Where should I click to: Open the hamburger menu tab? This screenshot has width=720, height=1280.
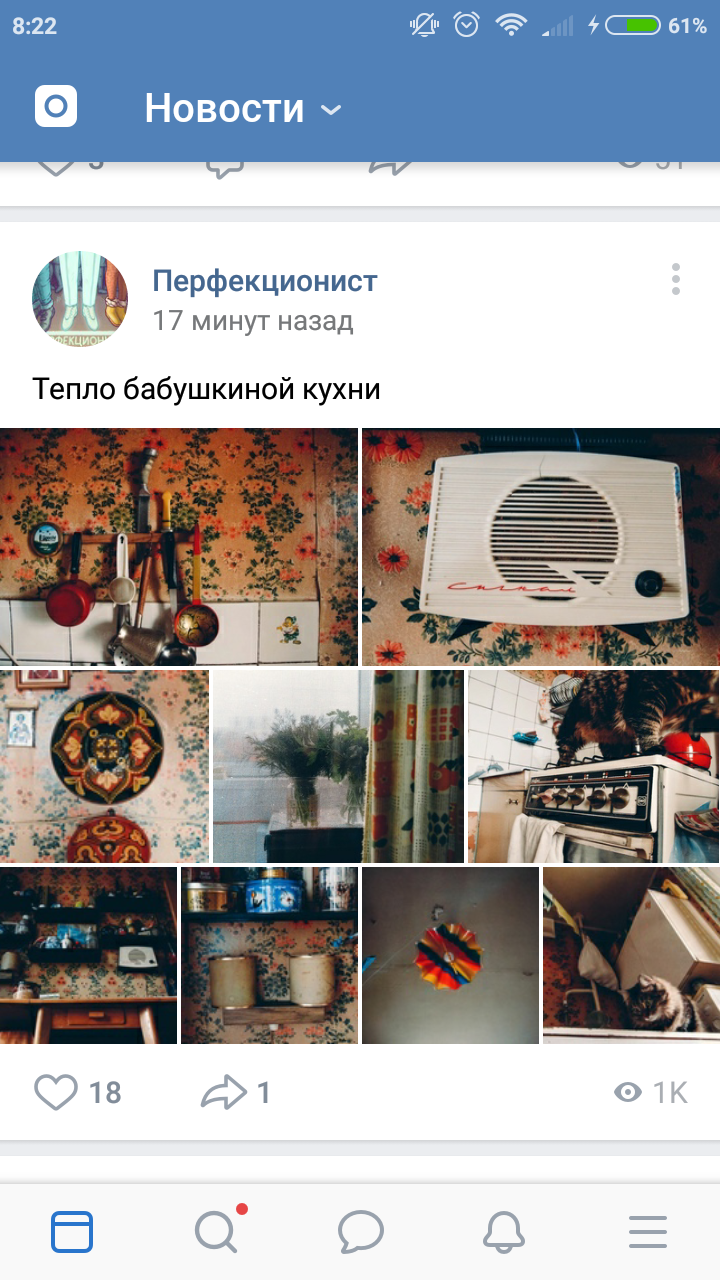[x=648, y=1232]
